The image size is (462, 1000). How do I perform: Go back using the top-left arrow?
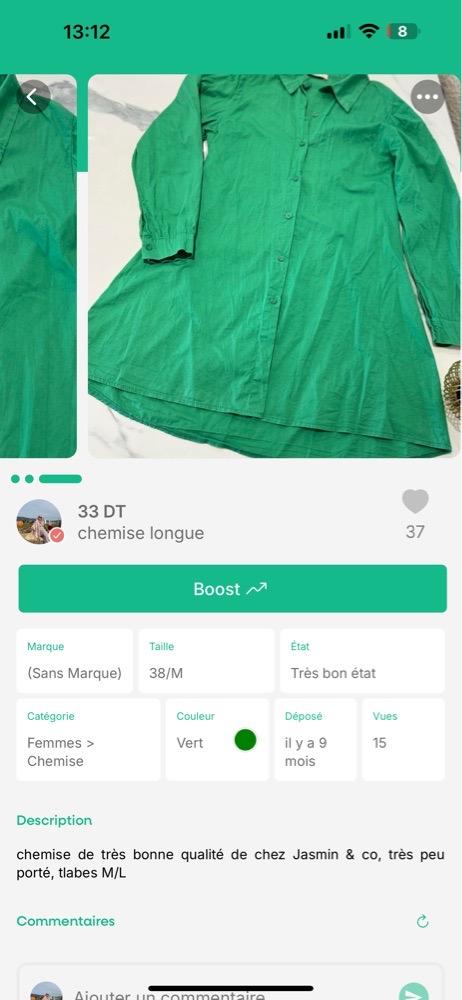tap(34, 97)
